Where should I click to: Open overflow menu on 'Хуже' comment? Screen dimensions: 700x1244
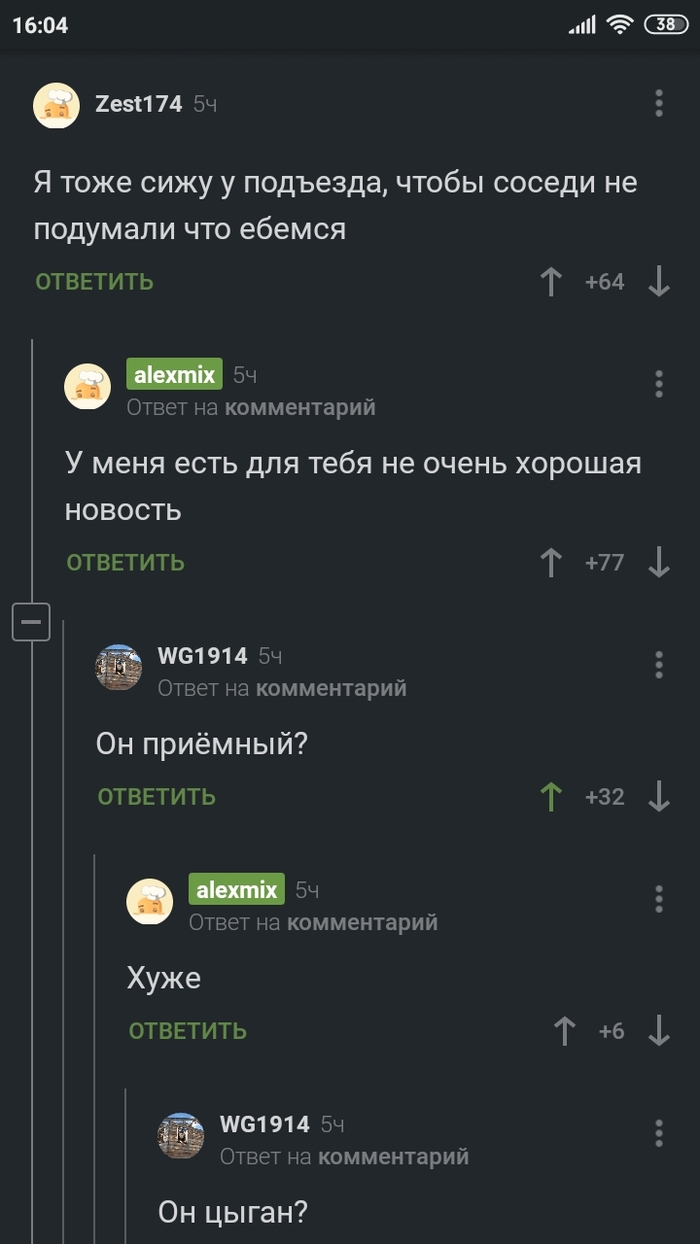658,898
